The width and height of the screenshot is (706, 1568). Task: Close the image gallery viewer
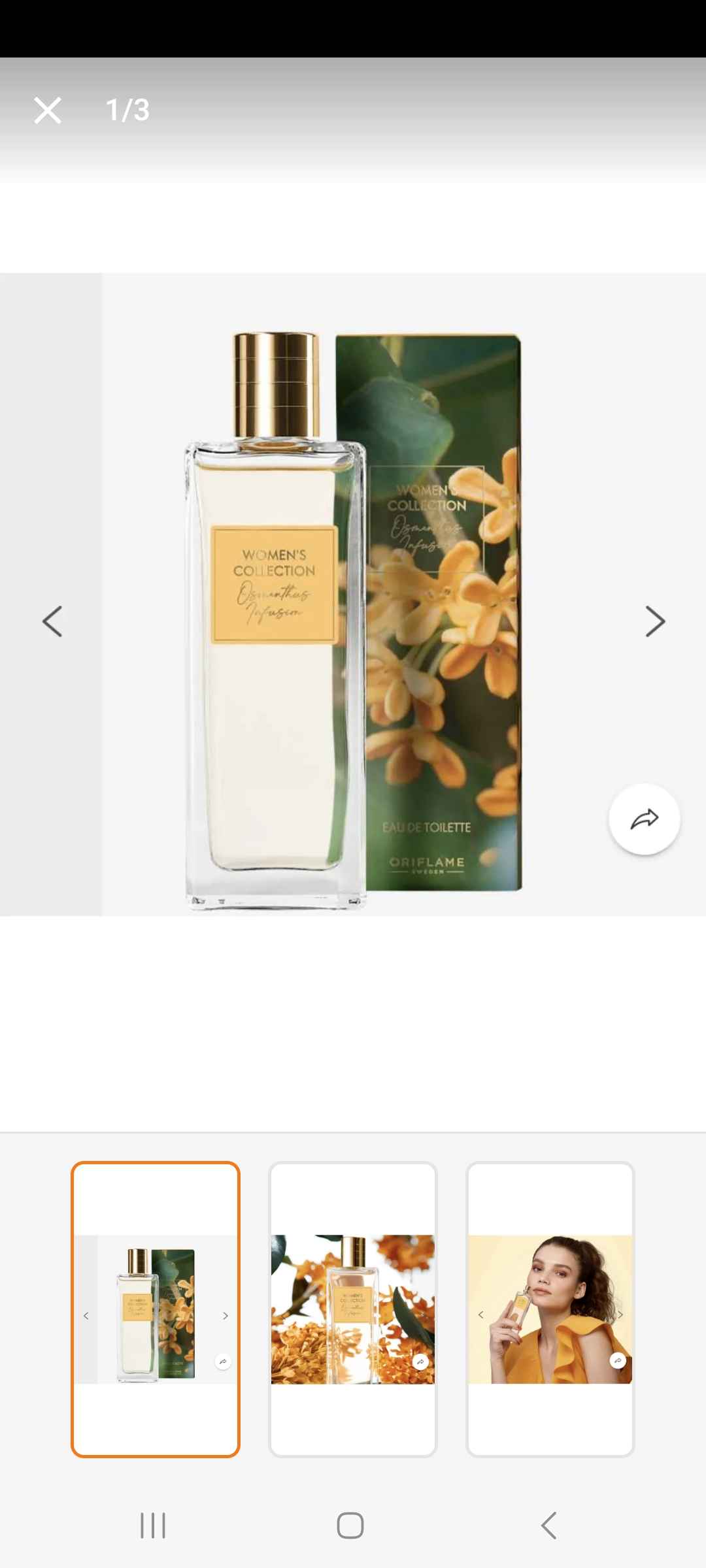pos(48,110)
